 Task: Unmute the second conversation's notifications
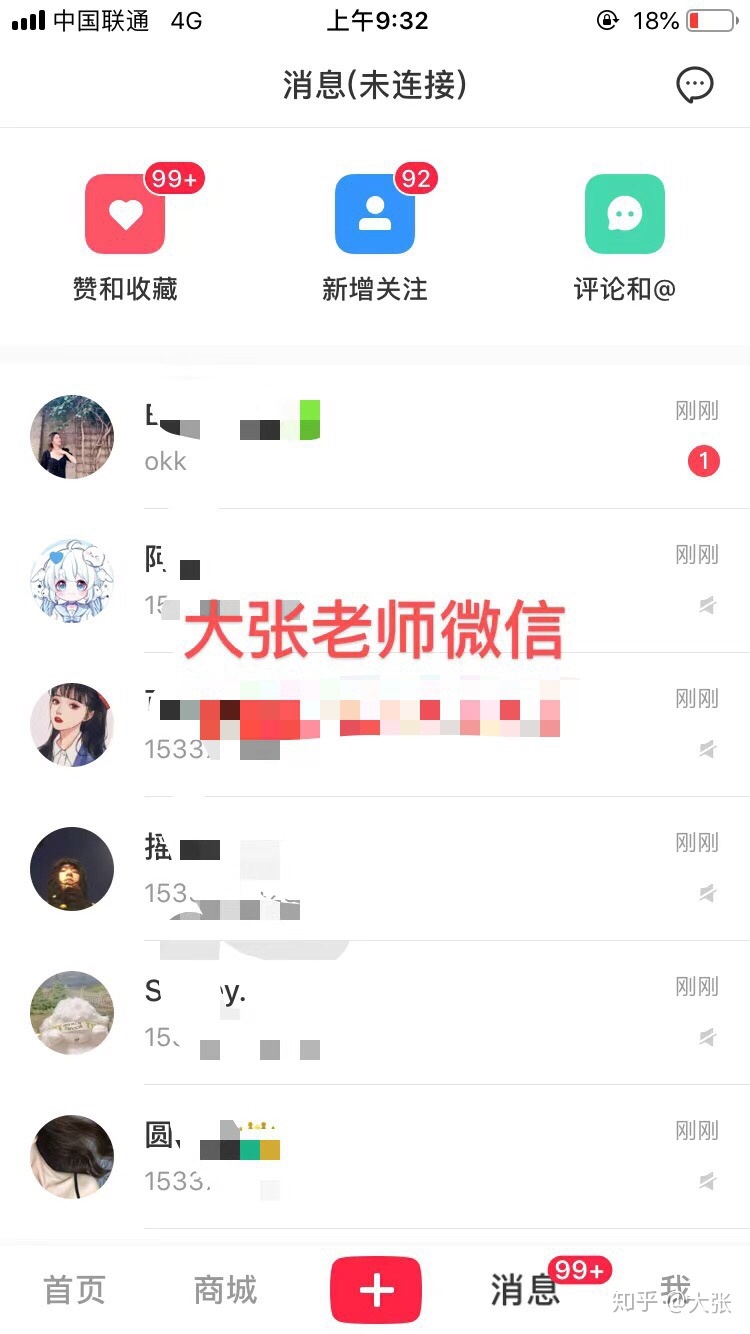[x=707, y=605]
